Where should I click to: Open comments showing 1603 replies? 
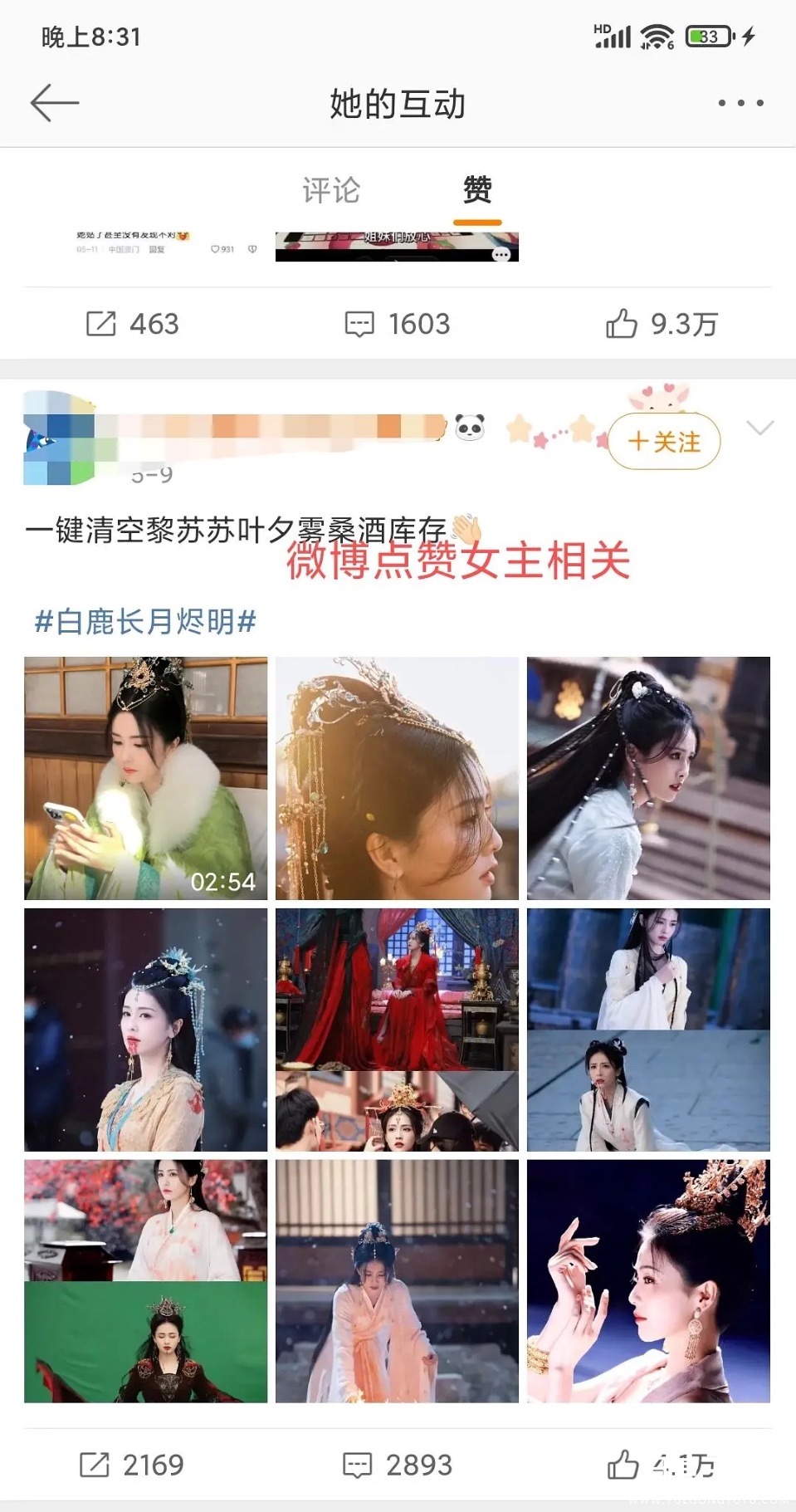click(x=398, y=324)
